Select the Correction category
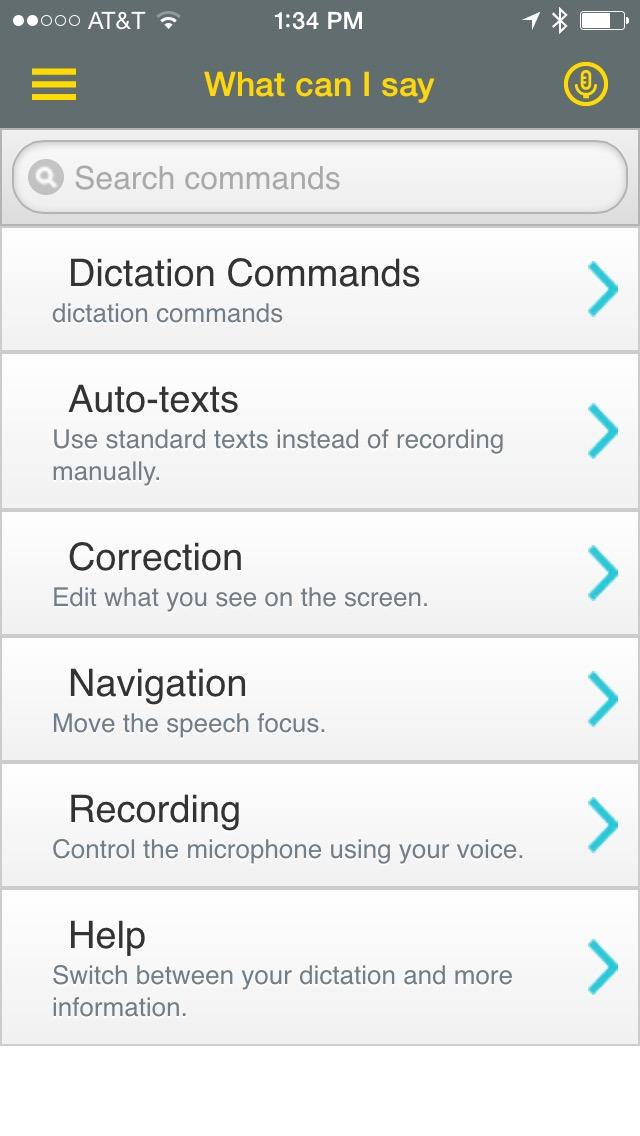 [320, 573]
